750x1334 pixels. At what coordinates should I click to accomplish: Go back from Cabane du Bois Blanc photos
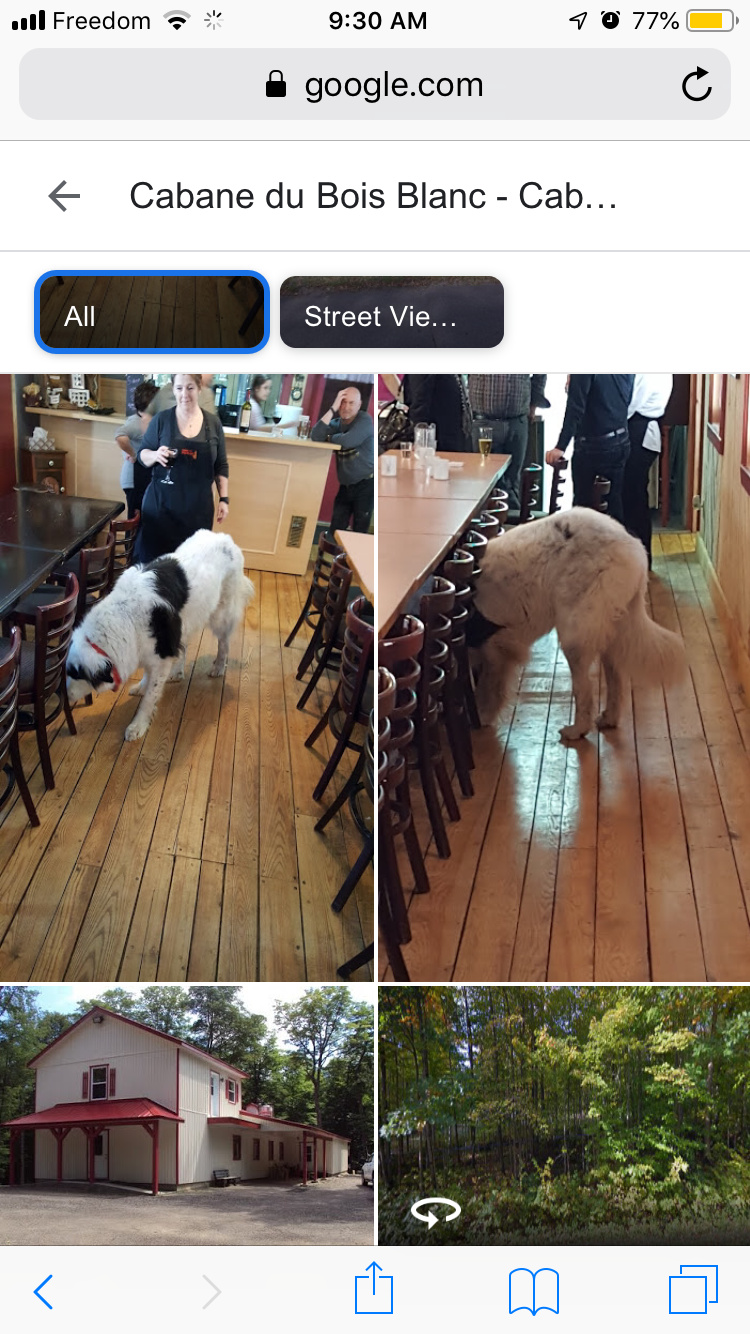[x=64, y=196]
